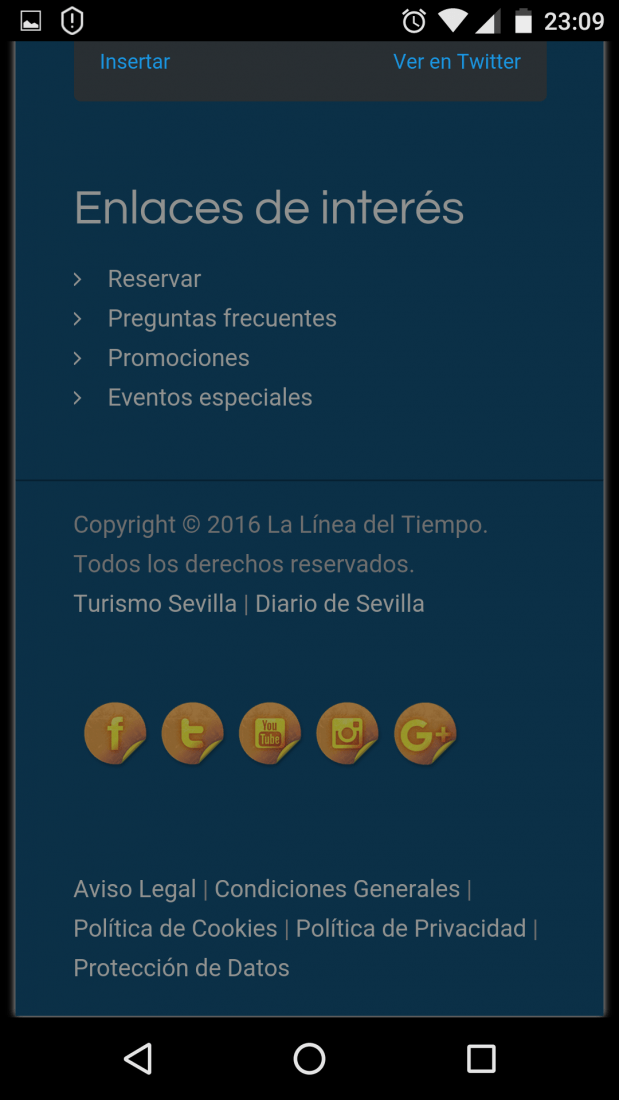The height and width of the screenshot is (1100, 619).
Task: Open the YouTube sticker icon
Action: [270, 733]
